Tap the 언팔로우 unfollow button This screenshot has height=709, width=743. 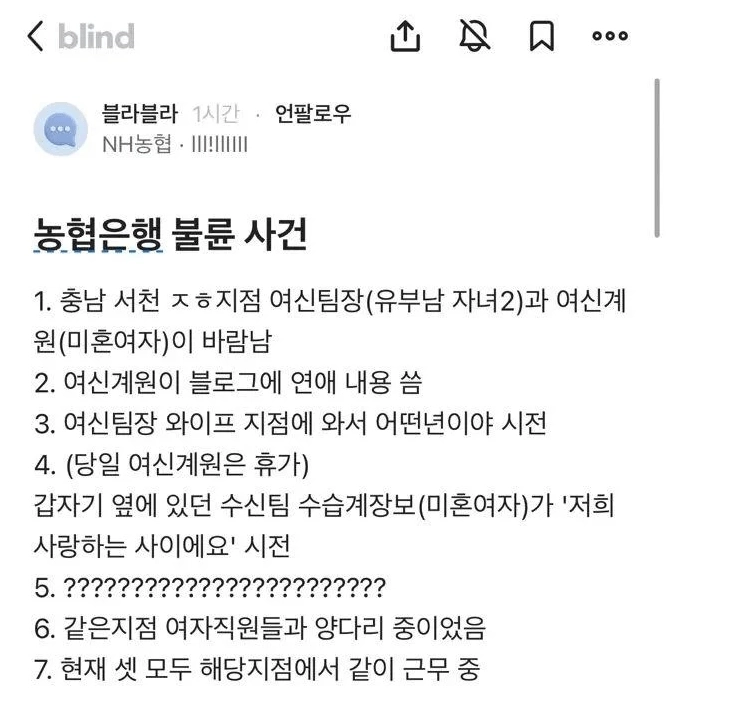[x=313, y=114]
